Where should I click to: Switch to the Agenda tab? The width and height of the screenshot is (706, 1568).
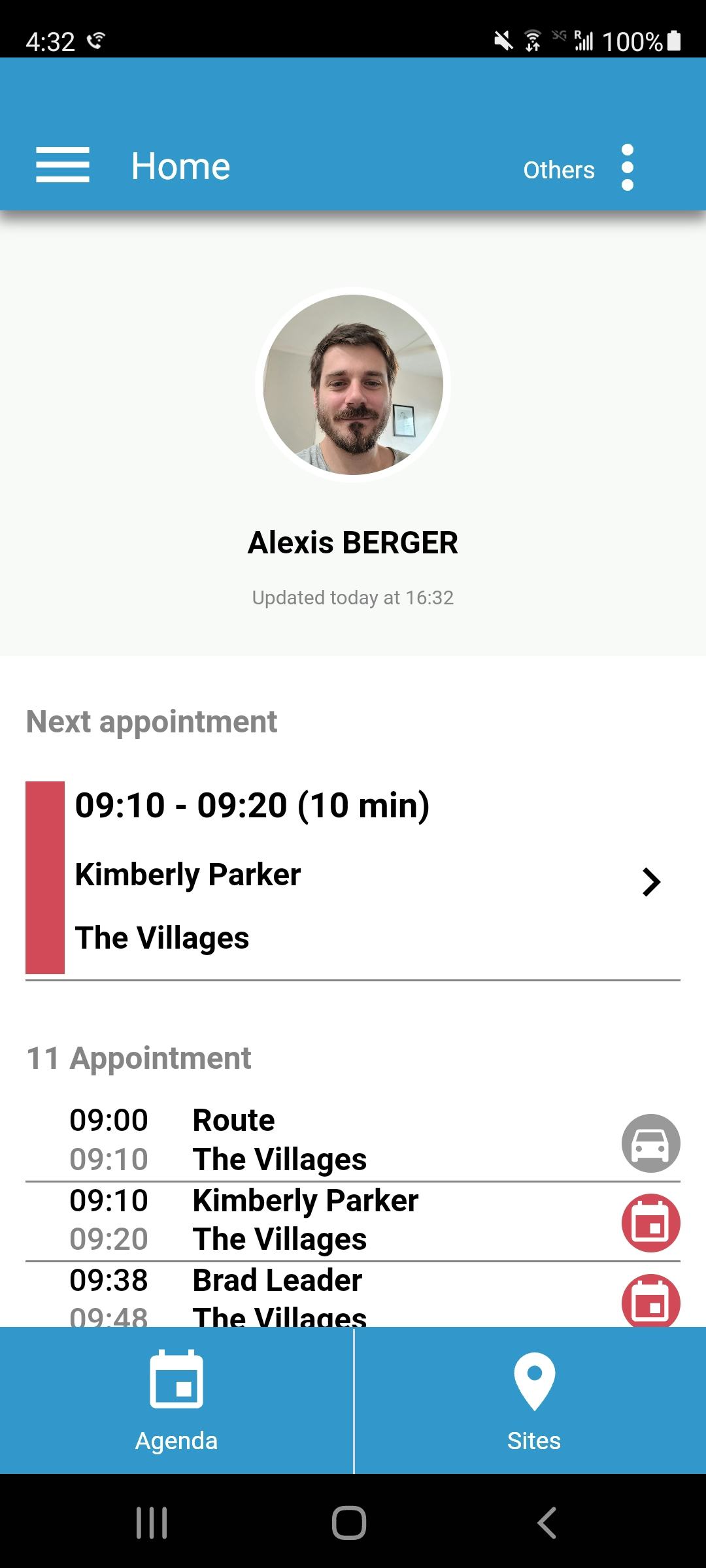click(176, 1401)
